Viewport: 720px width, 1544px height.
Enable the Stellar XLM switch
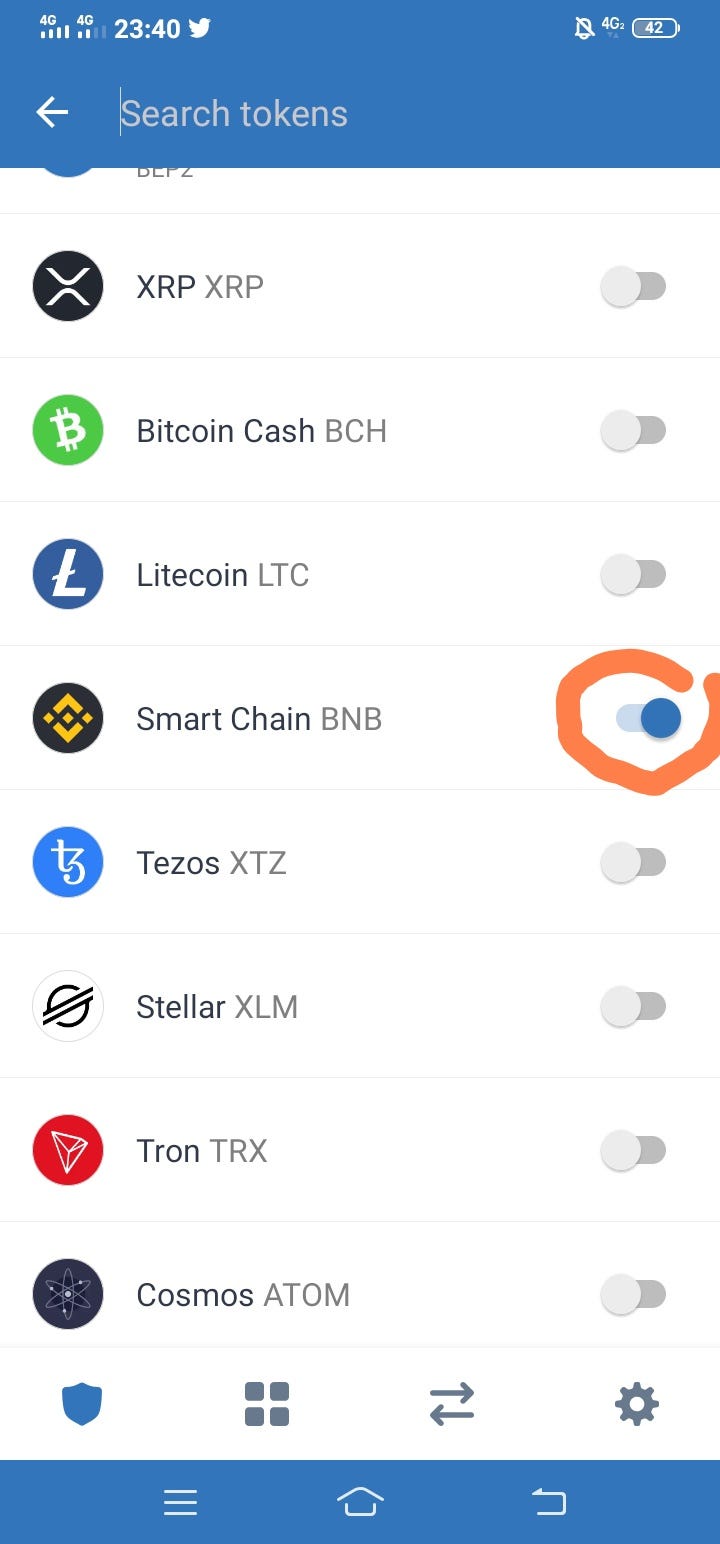pos(633,1007)
